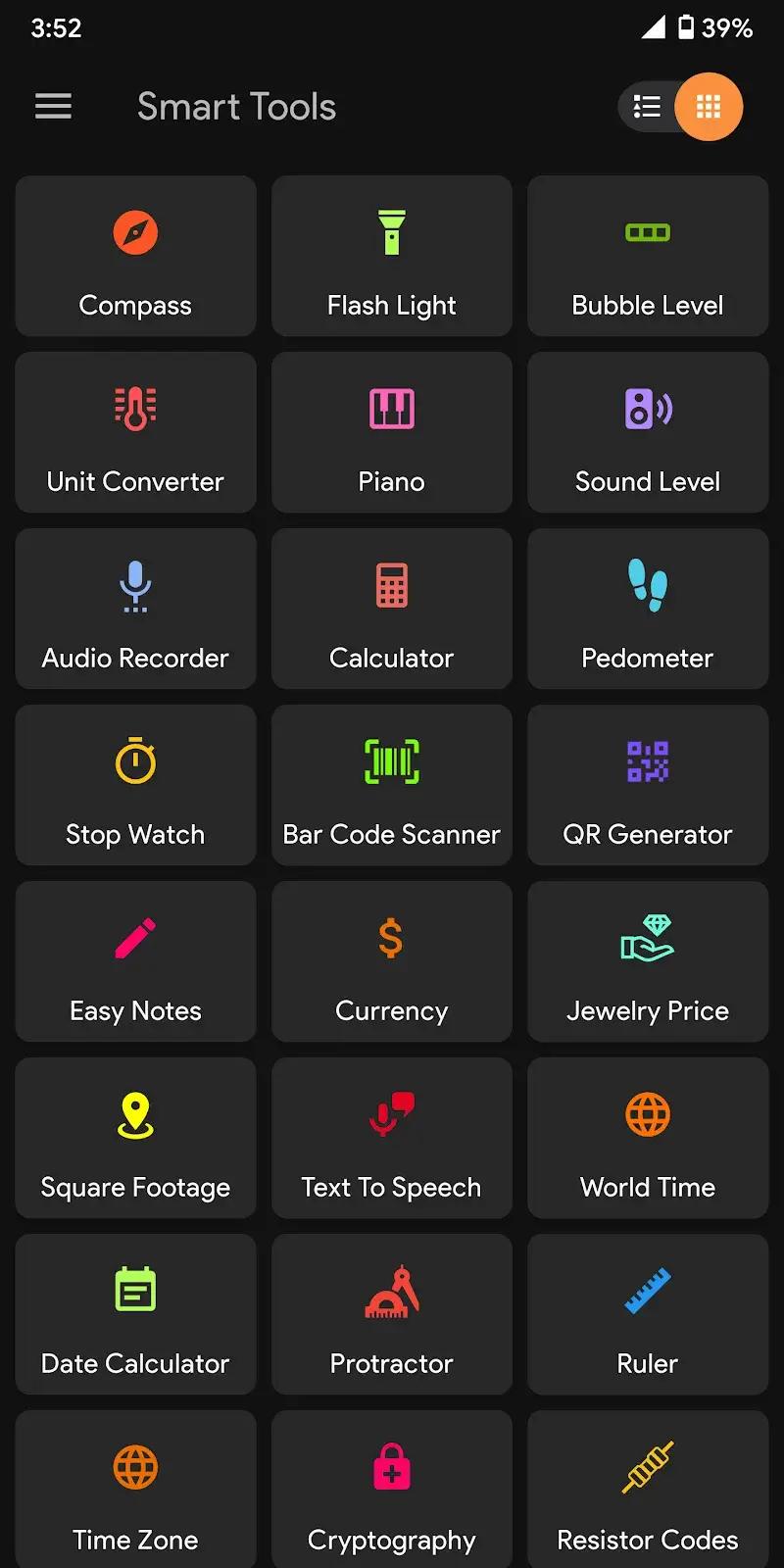The width and height of the screenshot is (784, 1568).
Task: Select the Piano tool
Action: tap(391, 433)
